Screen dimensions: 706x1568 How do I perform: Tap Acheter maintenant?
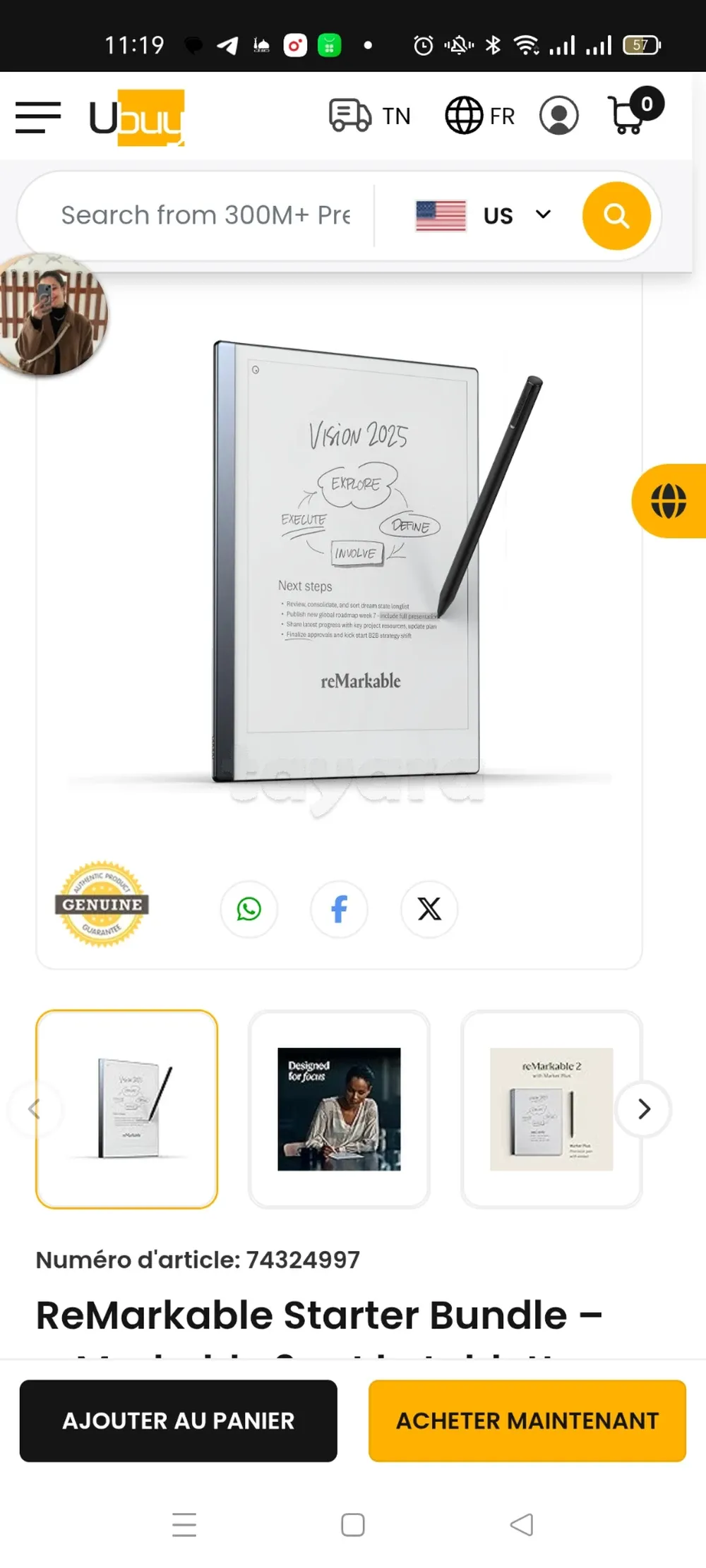pos(527,1421)
